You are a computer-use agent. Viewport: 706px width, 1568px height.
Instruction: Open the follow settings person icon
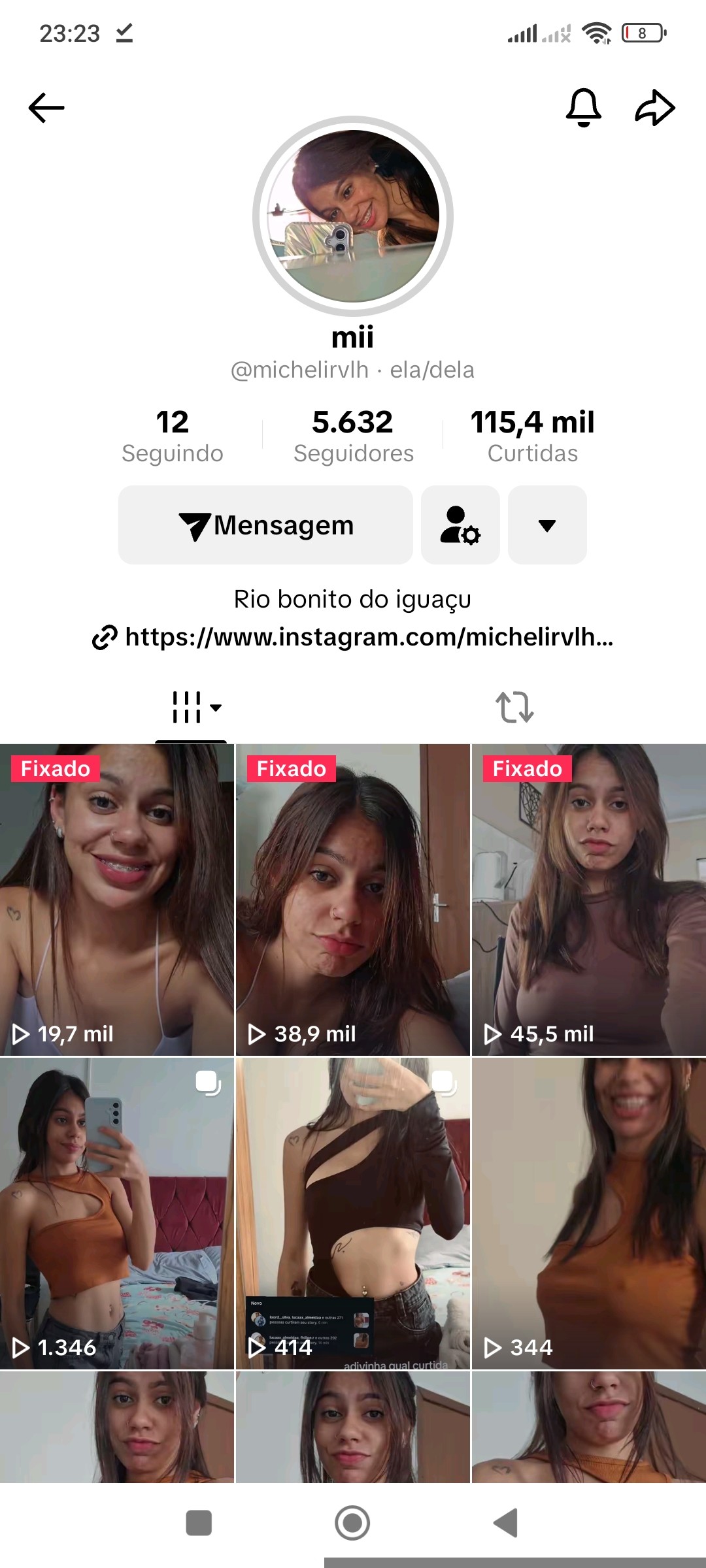point(460,525)
